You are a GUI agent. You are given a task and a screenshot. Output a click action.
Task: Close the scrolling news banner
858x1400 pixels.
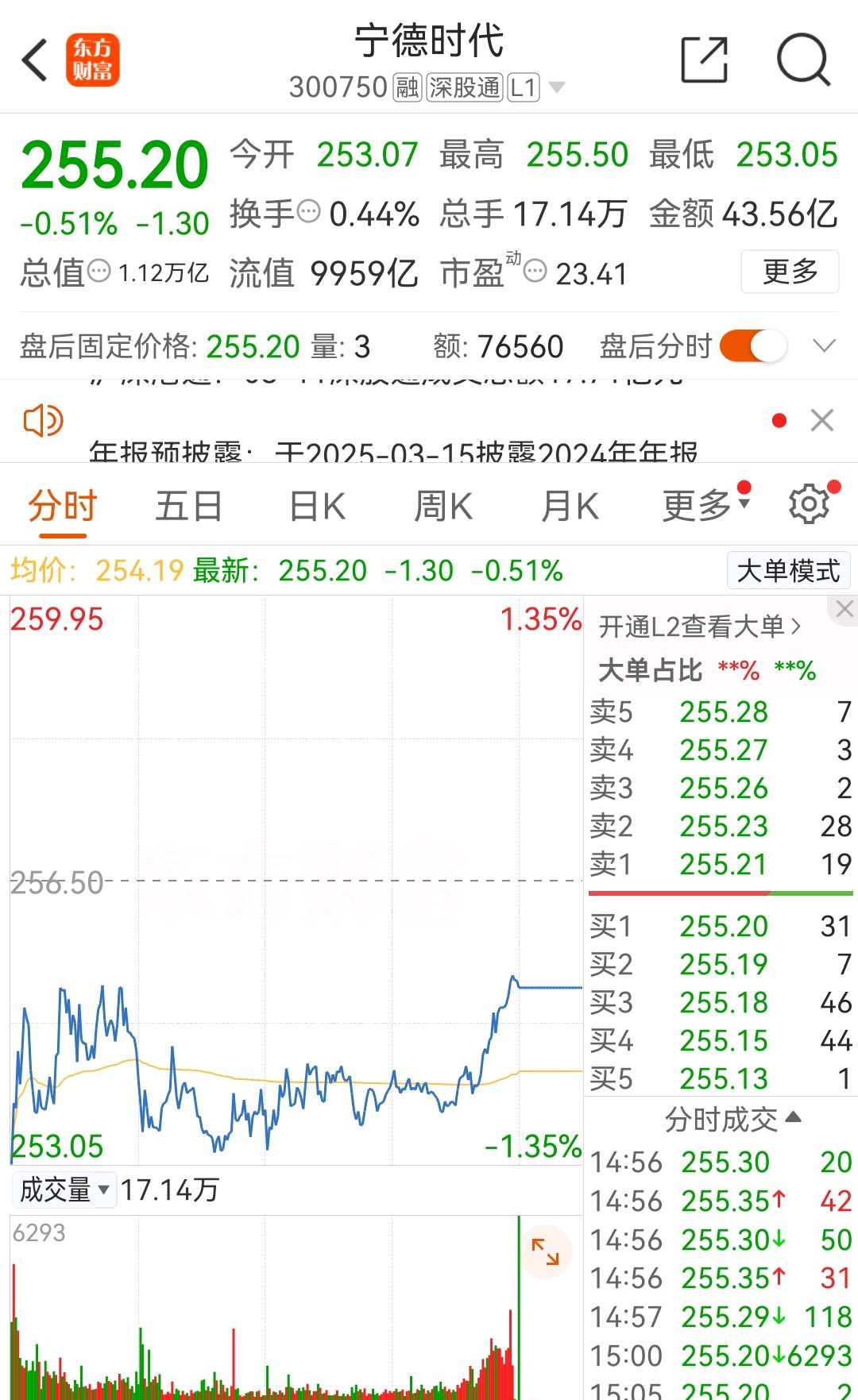point(822,420)
